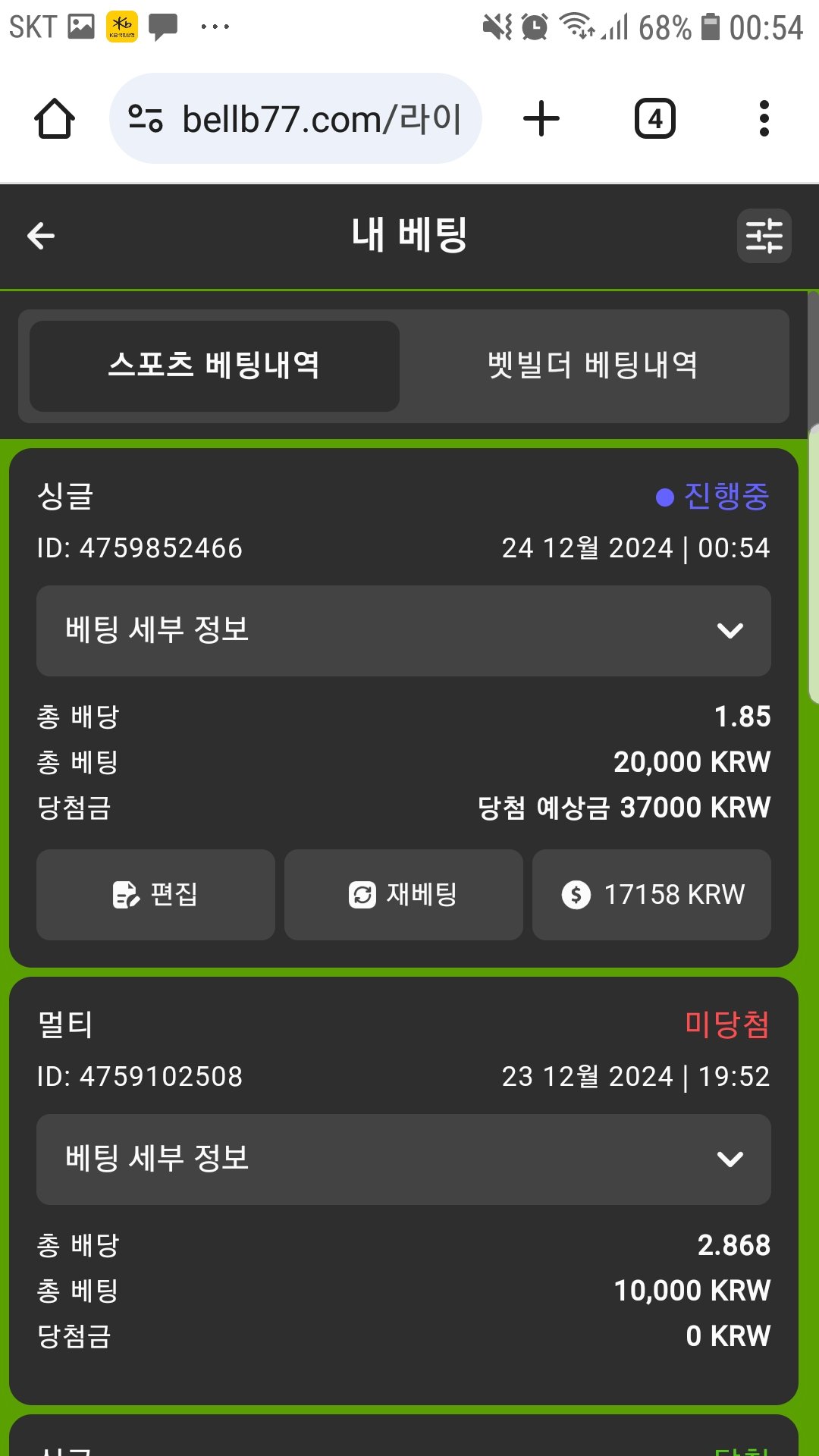The image size is (819, 1456).
Task: Open the browser overflow menu
Action: [764, 119]
